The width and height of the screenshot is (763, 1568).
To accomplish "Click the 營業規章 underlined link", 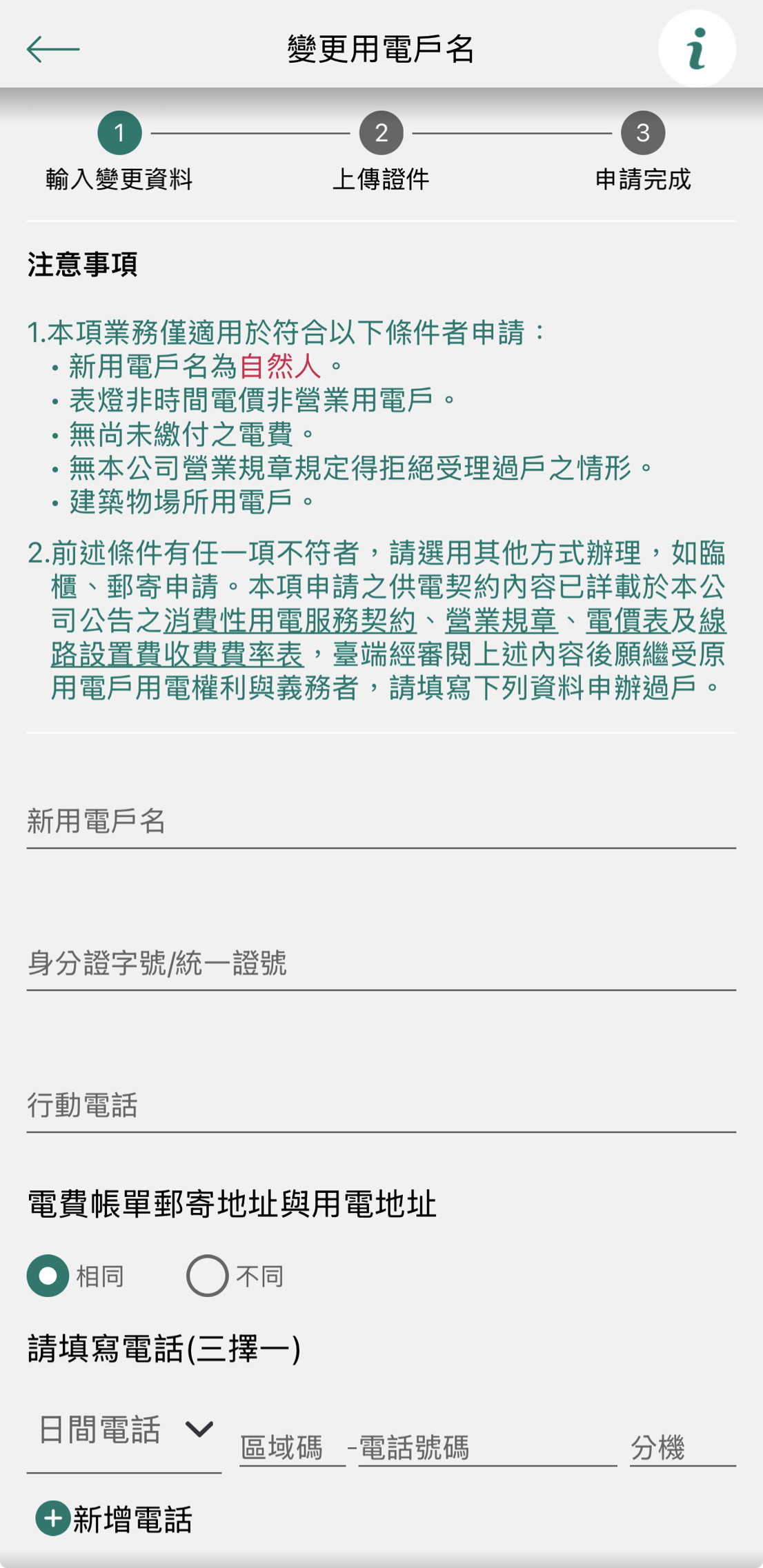I will coord(504,621).
